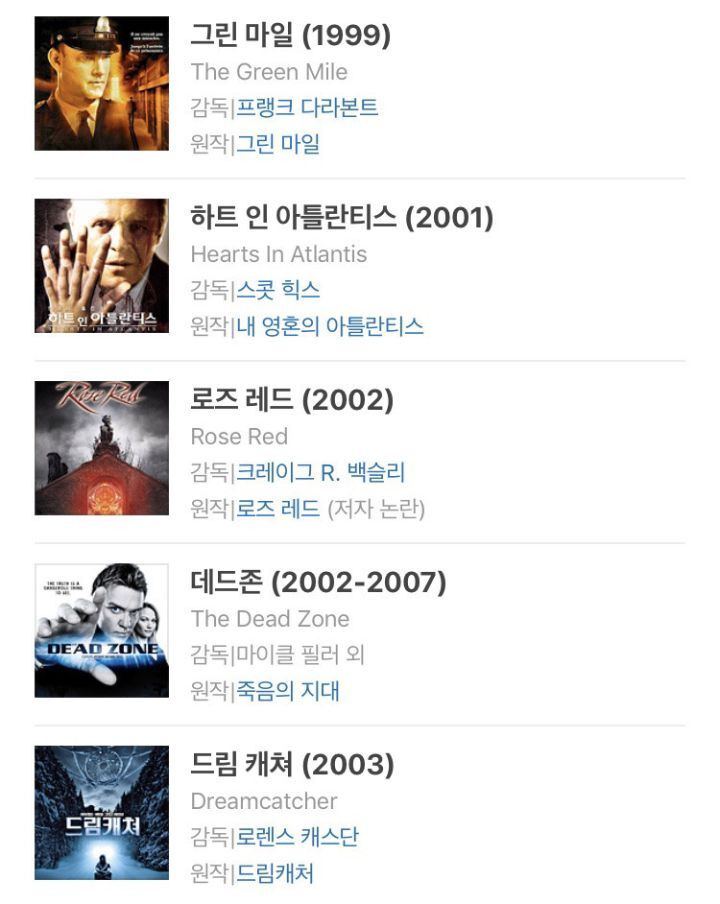Open director link 프랭크 다라본트
This screenshot has height=904, width=720.
point(307,108)
